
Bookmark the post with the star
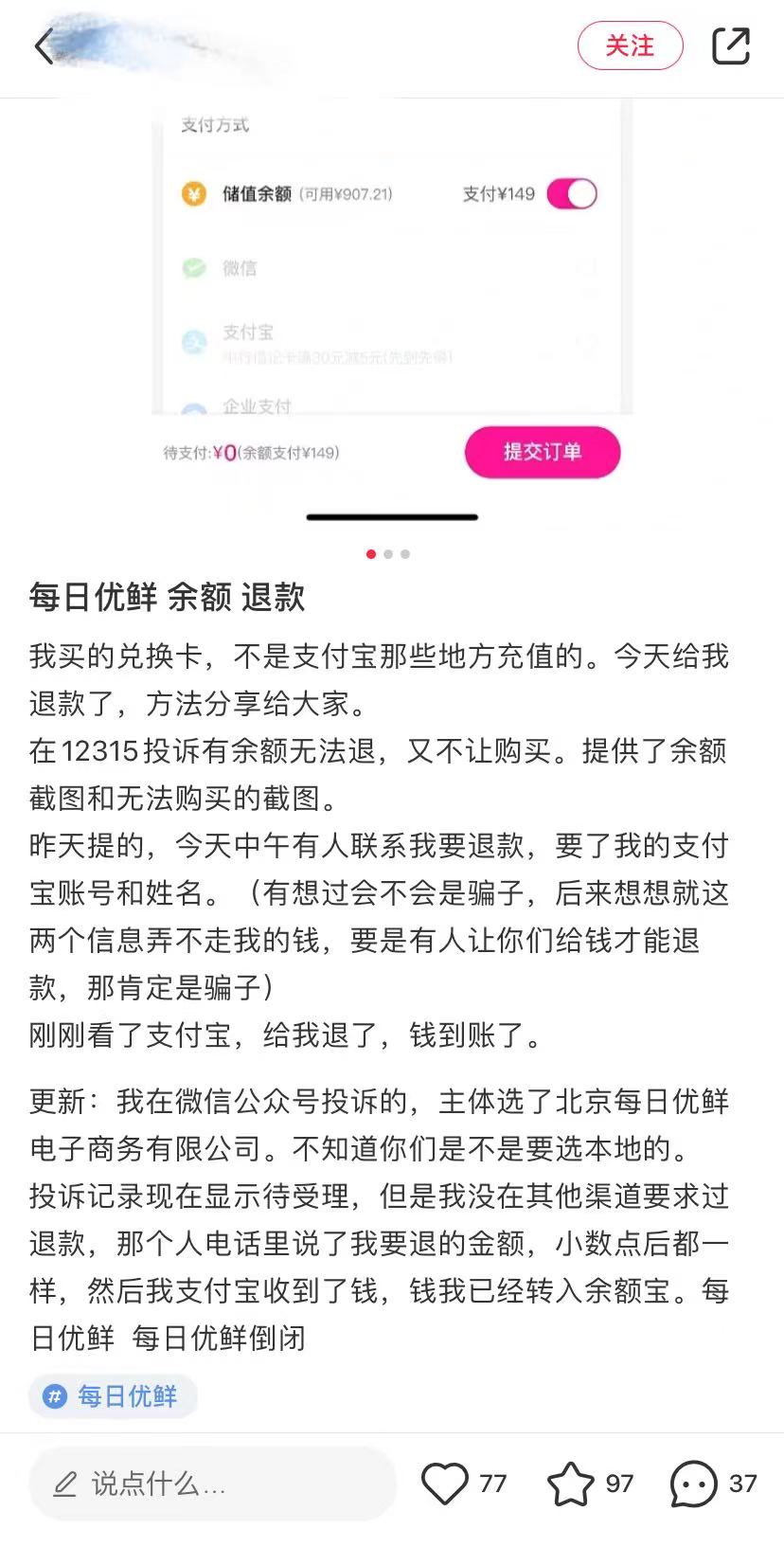[x=571, y=1484]
